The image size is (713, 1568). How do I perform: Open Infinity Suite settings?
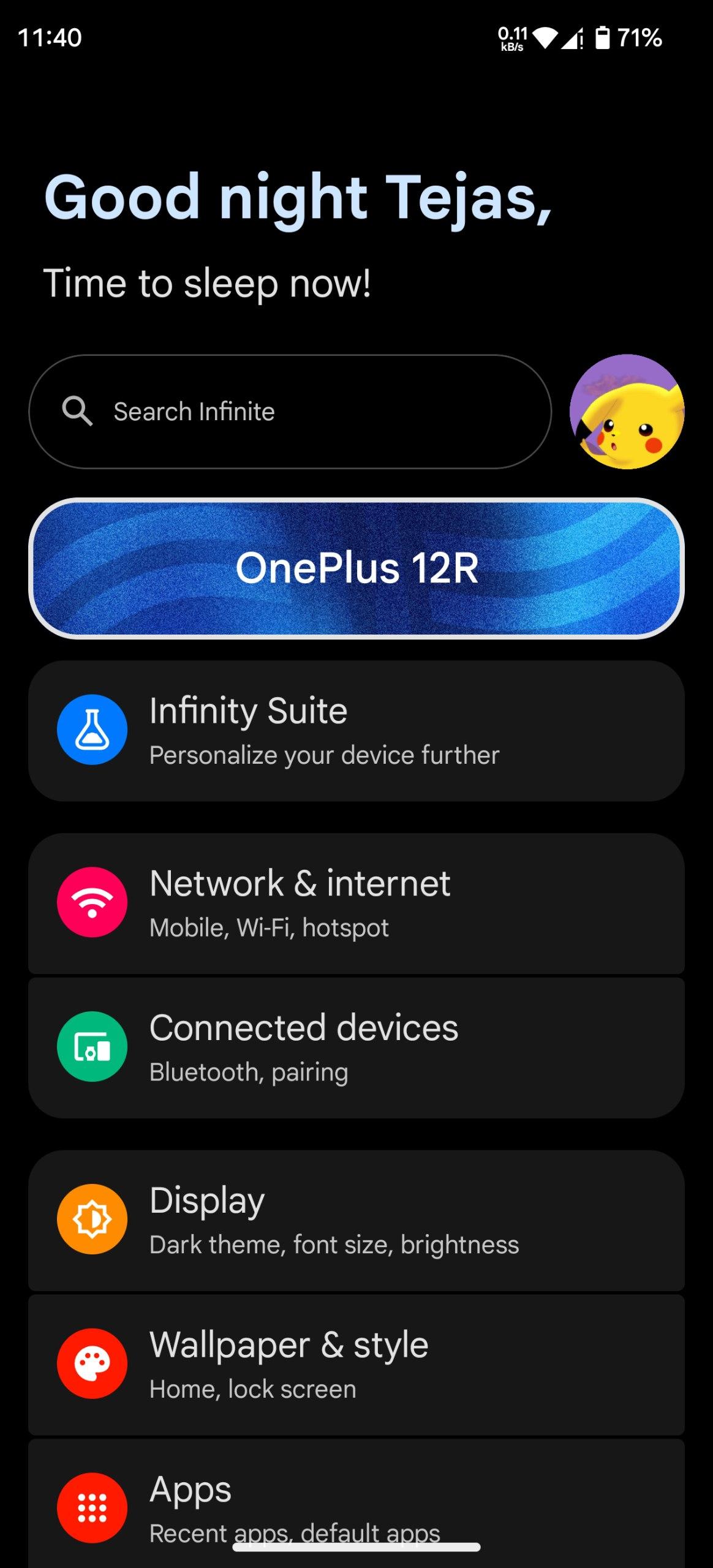(x=356, y=731)
